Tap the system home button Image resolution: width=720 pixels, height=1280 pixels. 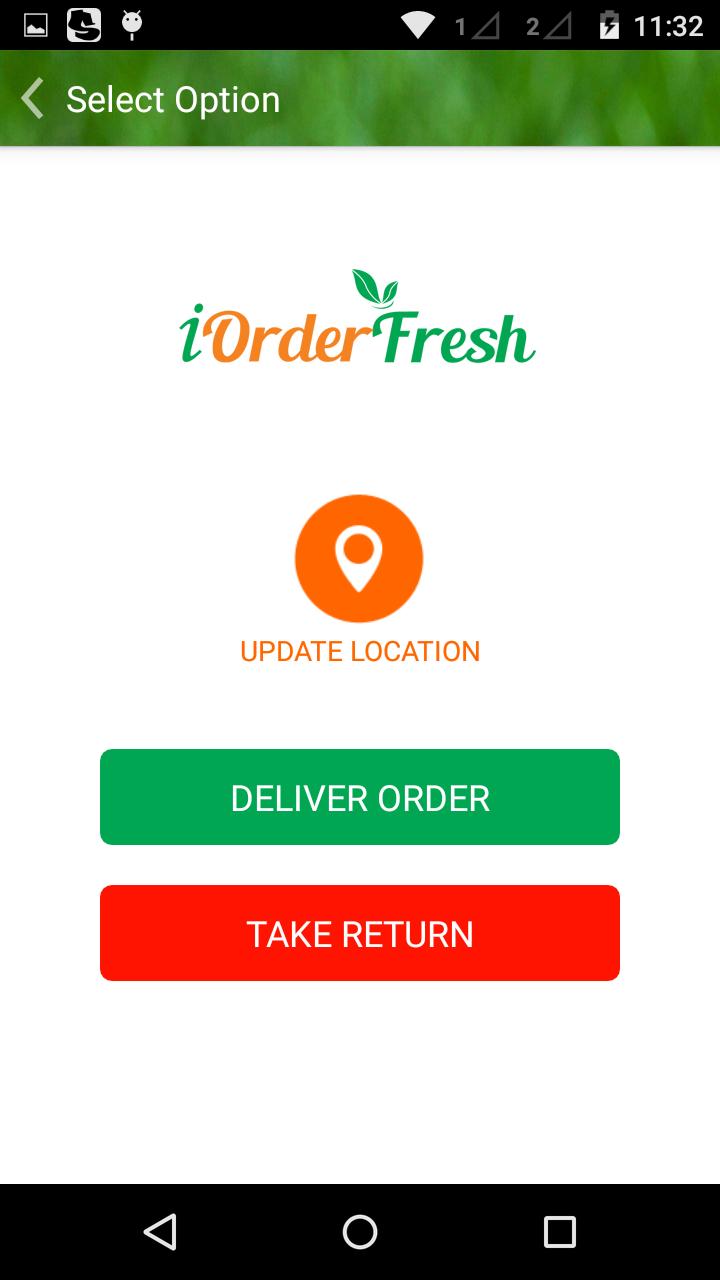point(360,1232)
